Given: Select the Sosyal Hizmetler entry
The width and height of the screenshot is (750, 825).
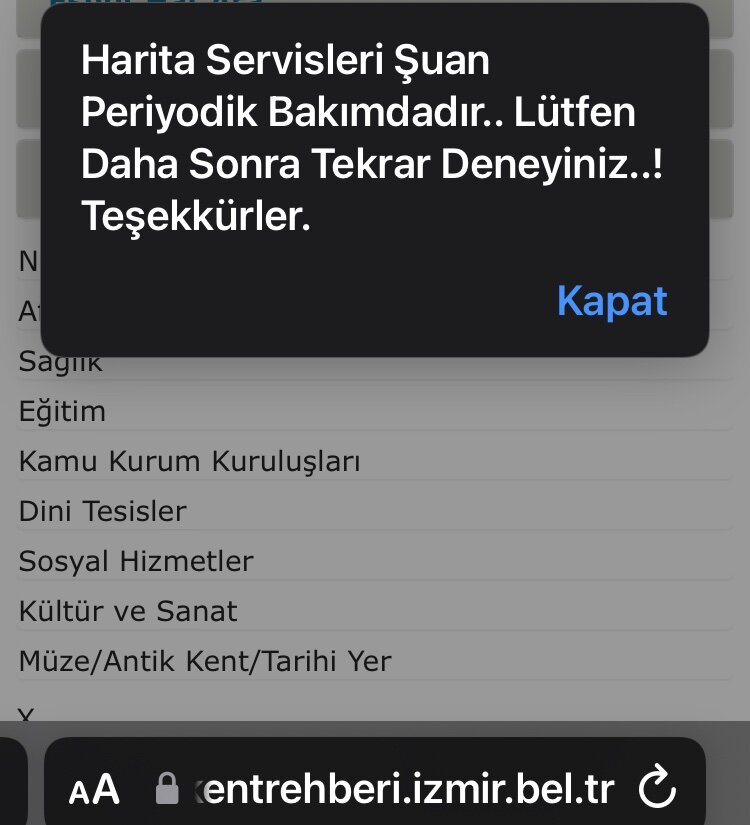Looking at the screenshot, I should (x=135, y=561).
